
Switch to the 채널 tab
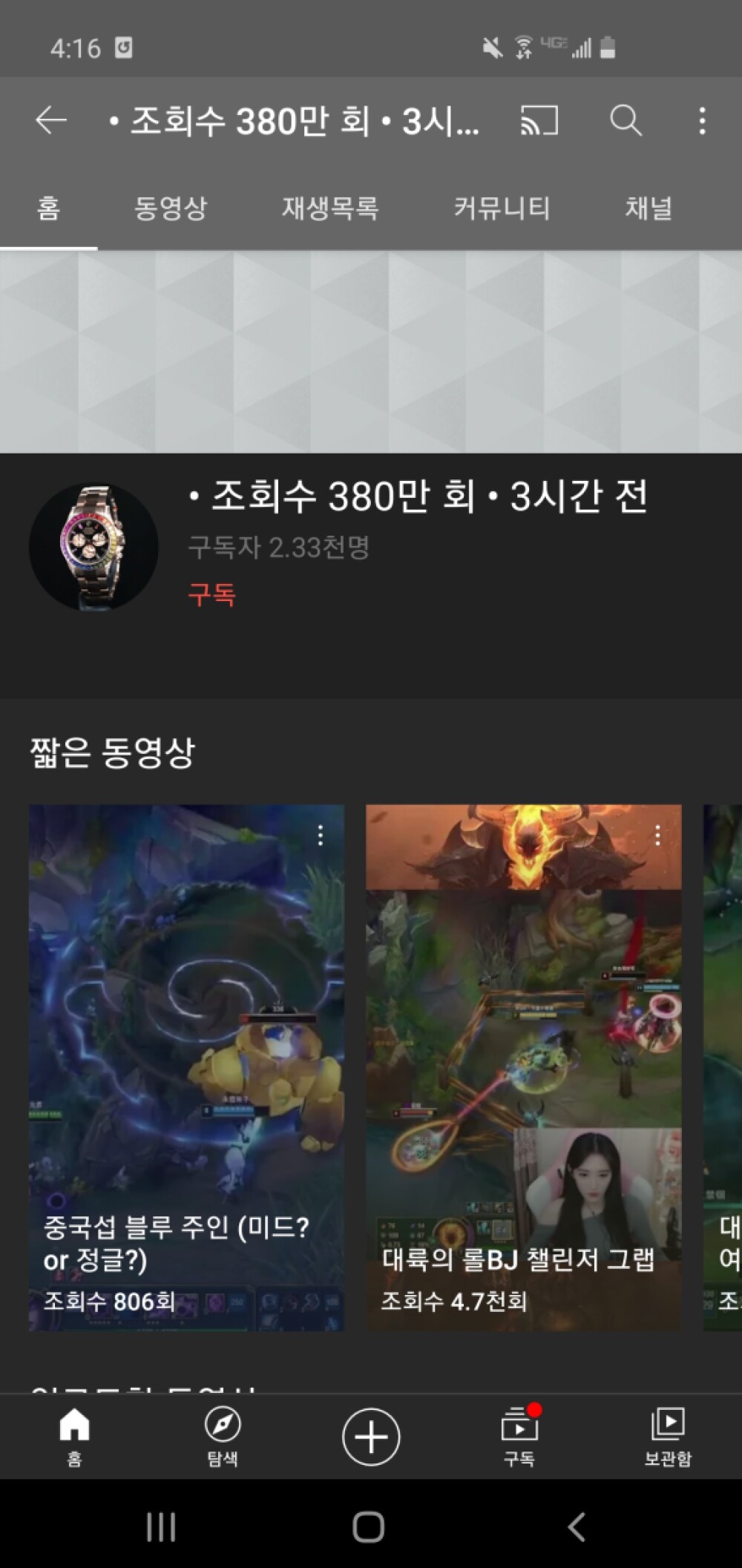(x=648, y=208)
